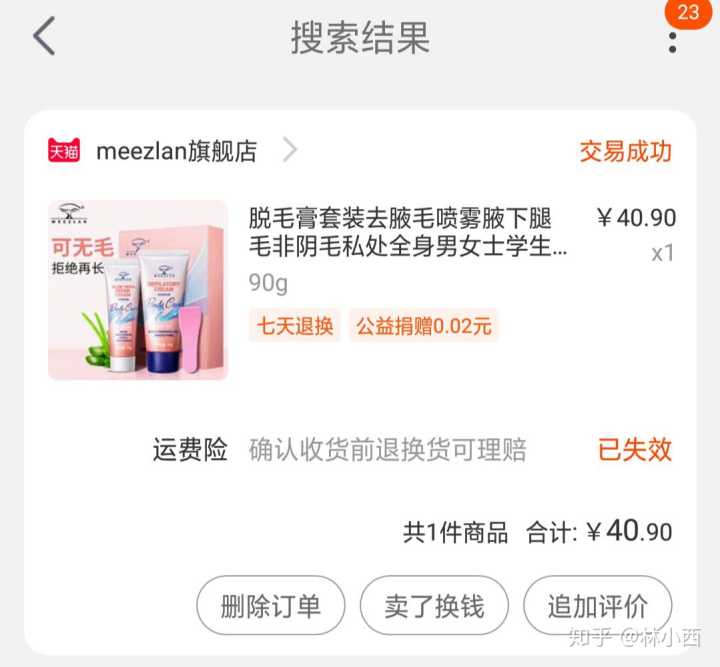Select 卖了换钱 to resell the item
Image resolution: width=720 pixels, height=667 pixels.
(x=434, y=606)
